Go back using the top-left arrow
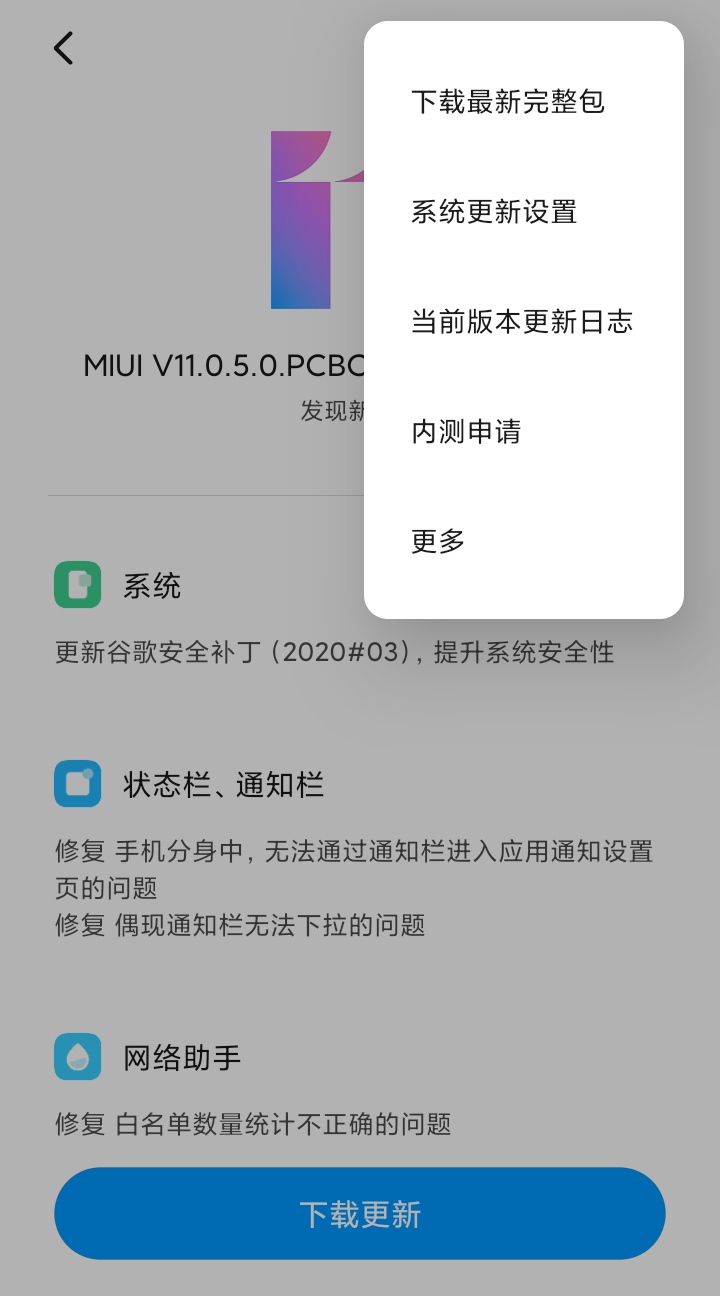The height and width of the screenshot is (1296, 720). [64, 48]
